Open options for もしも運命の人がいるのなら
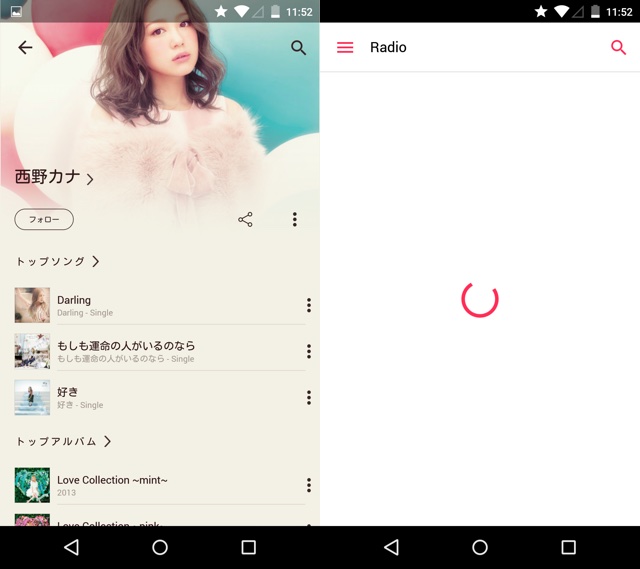This screenshot has width=640, height=569. (x=308, y=351)
